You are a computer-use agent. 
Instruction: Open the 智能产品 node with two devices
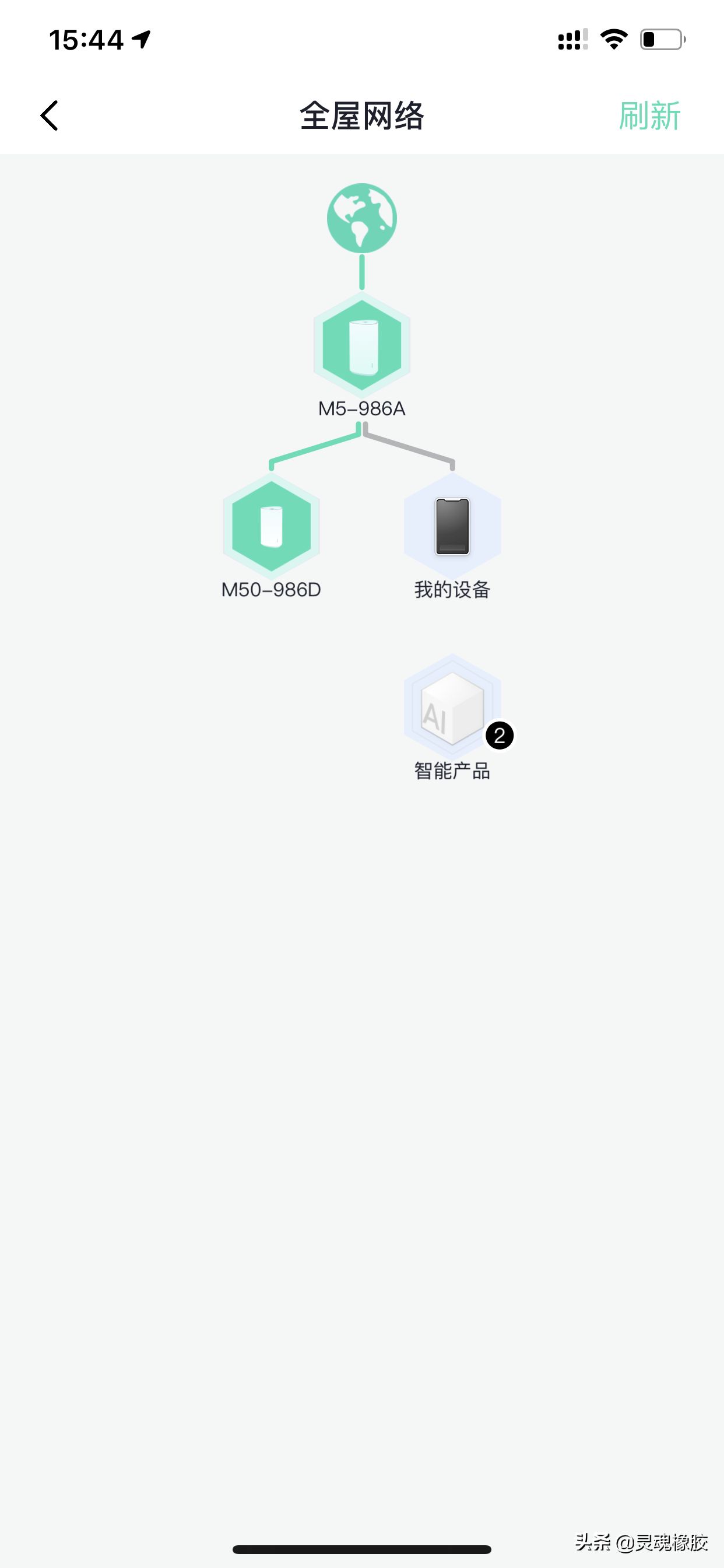pyautogui.click(x=452, y=708)
